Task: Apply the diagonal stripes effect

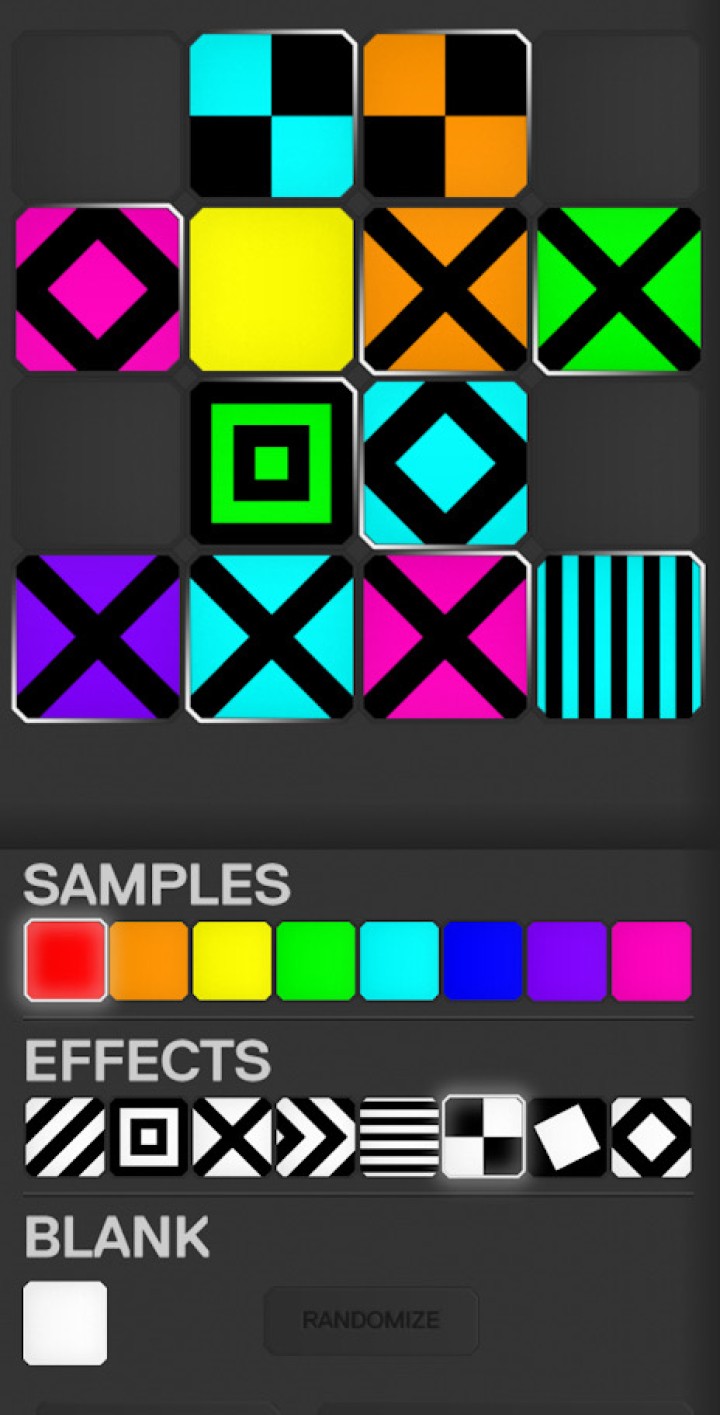Action: tap(66, 1136)
